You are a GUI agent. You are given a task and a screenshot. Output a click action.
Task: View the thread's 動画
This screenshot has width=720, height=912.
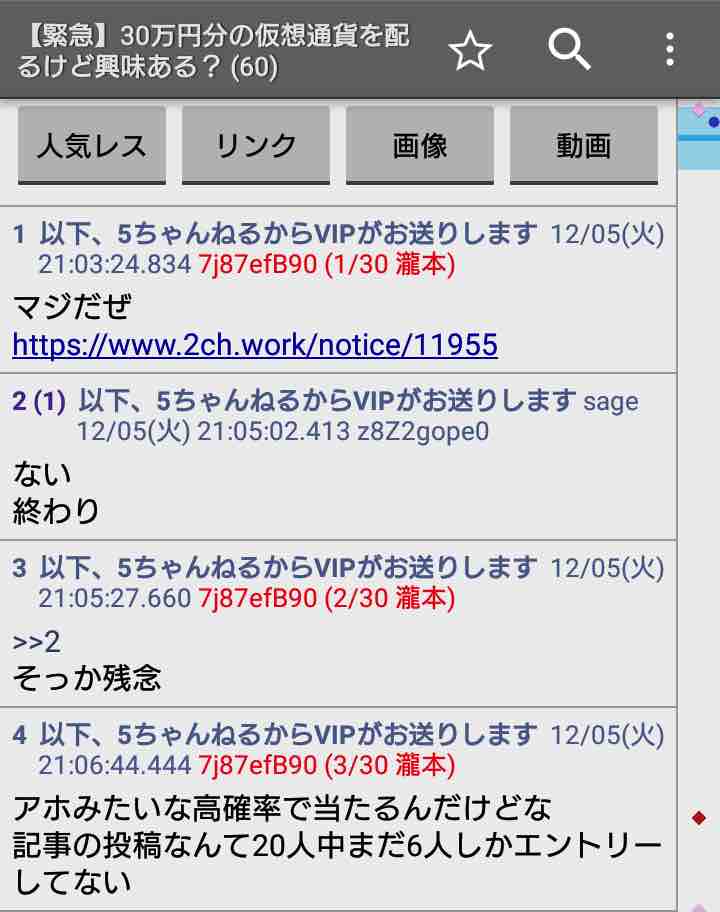[x=584, y=146]
